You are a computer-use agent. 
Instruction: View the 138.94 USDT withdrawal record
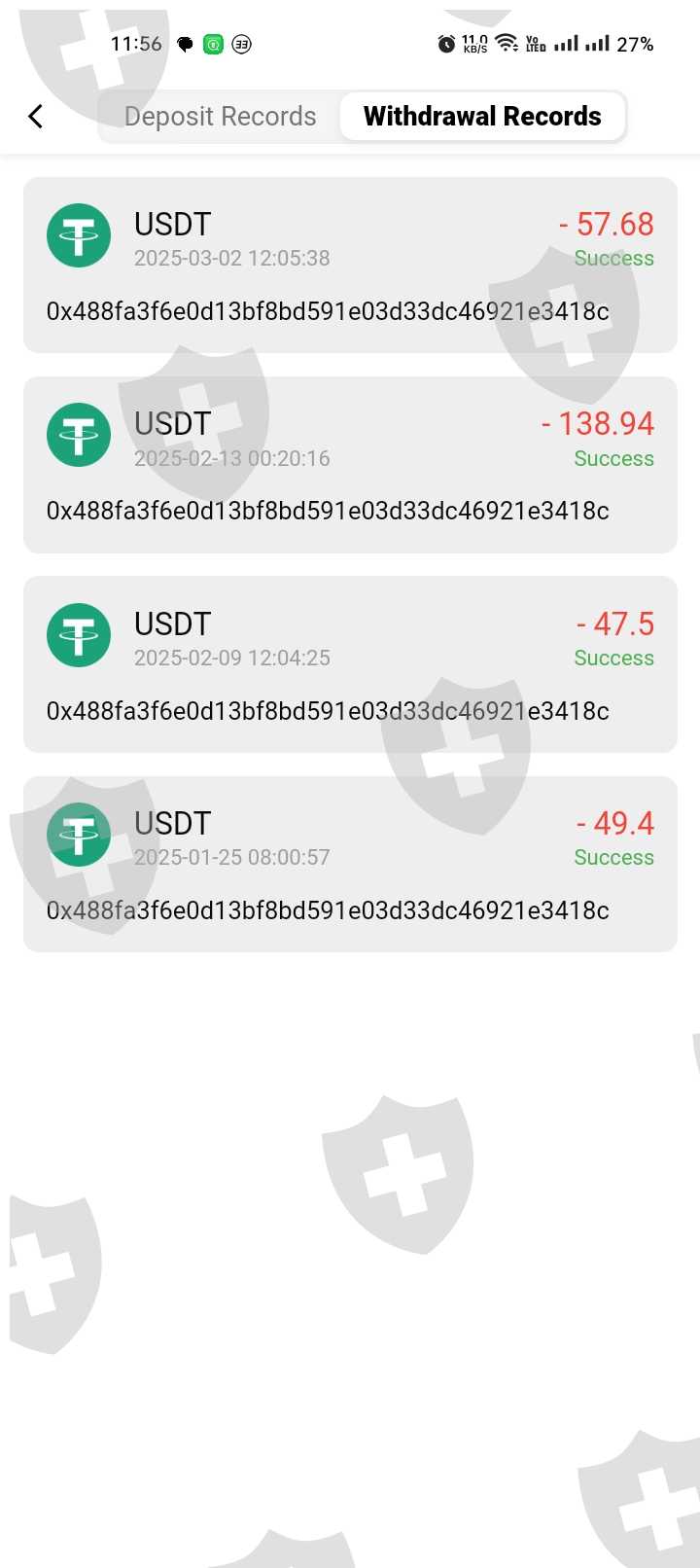(350, 465)
